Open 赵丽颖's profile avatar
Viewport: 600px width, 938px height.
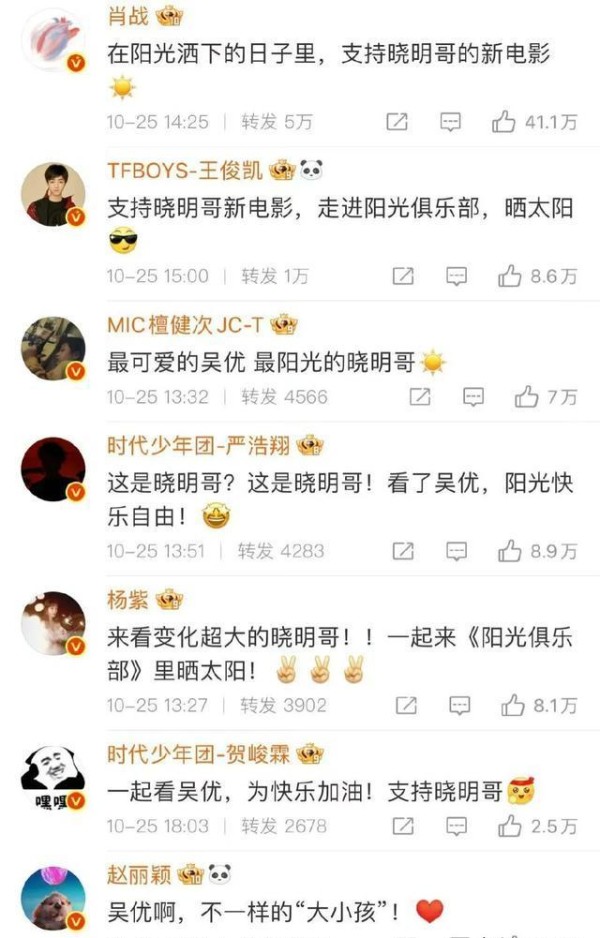[53, 898]
